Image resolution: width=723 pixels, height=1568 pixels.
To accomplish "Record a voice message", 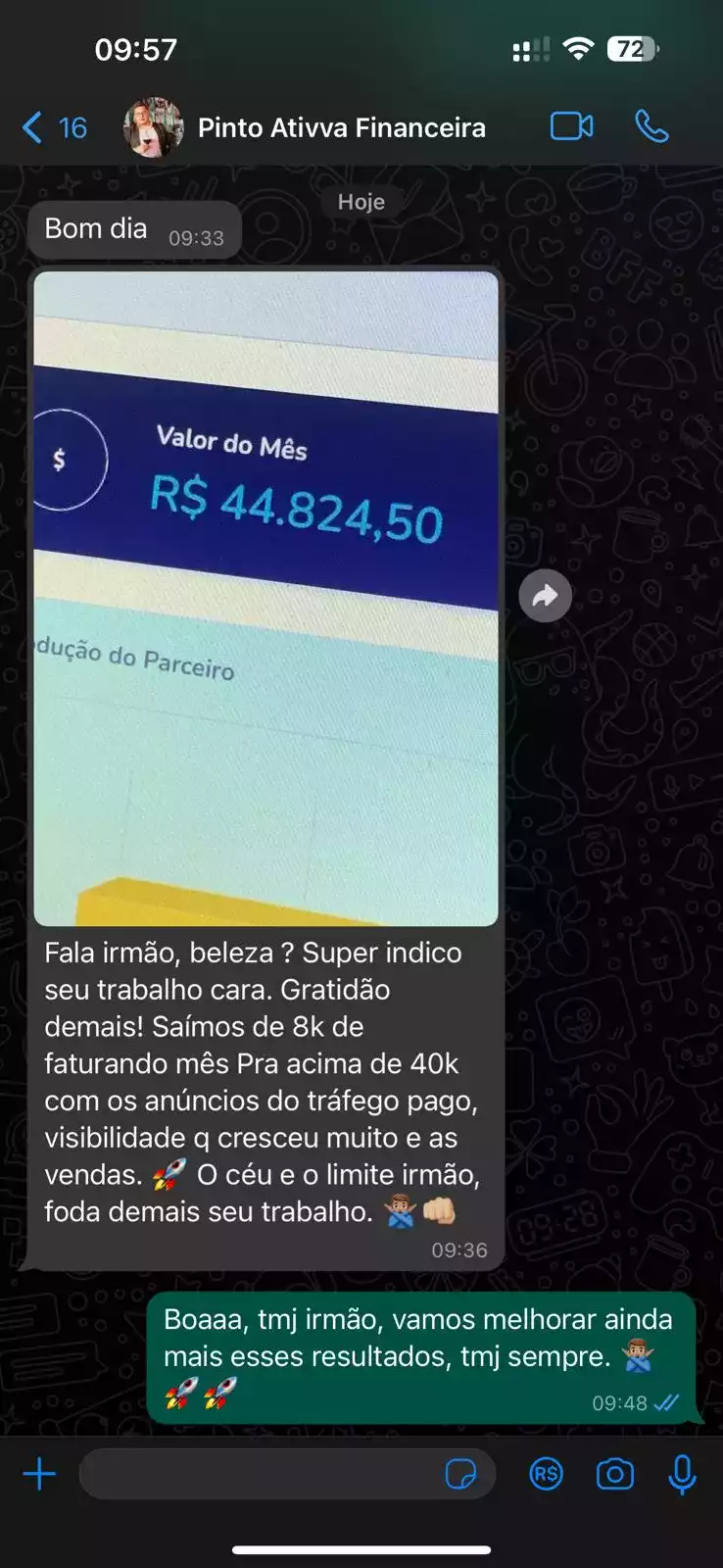I will pyautogui.click(x=682, y=1474).
